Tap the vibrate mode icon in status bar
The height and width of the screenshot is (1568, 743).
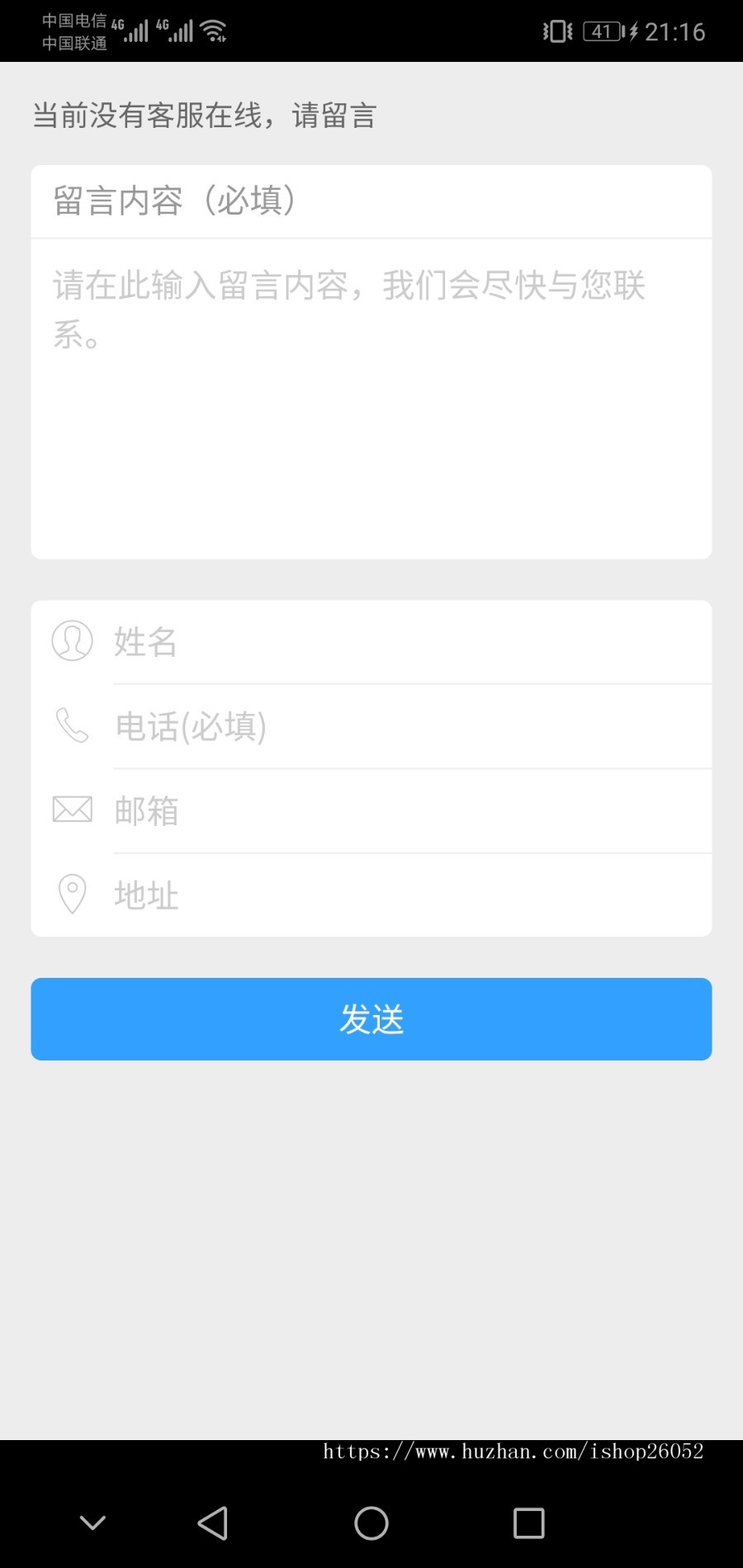pyautogui.click(x=555, y=31)
